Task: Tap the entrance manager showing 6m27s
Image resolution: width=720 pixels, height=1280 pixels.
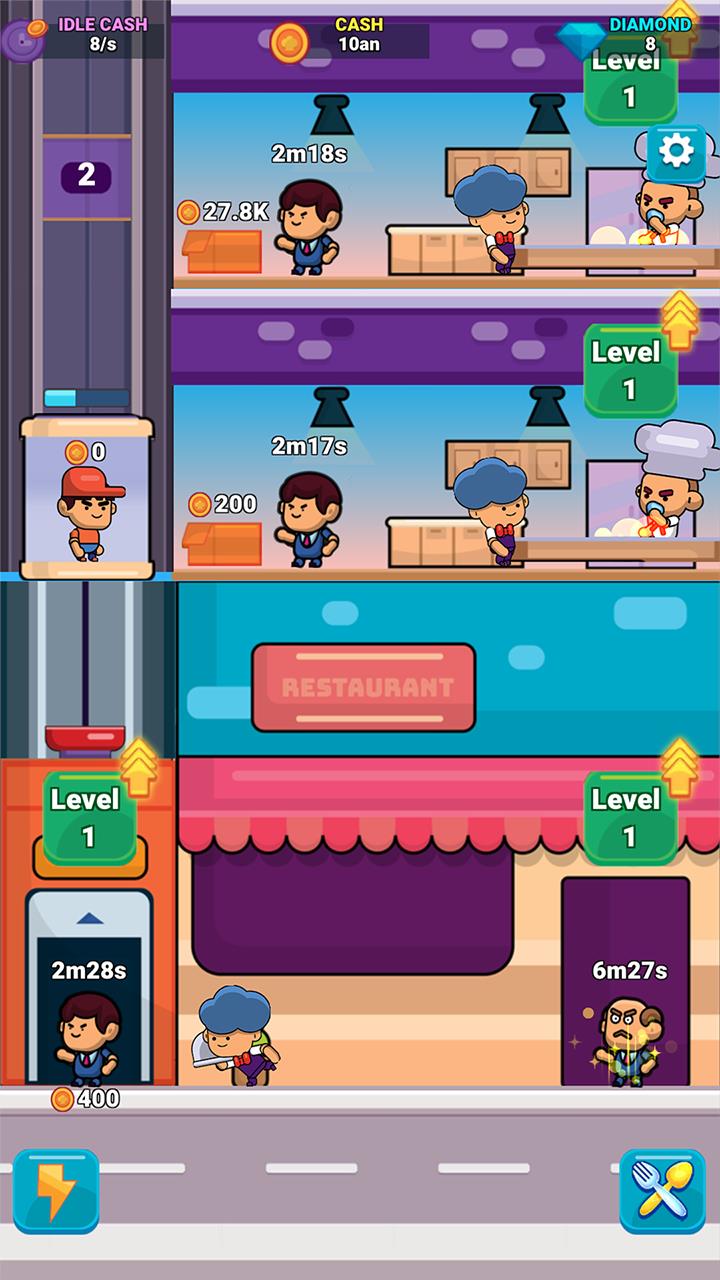Action: click(627, 1042)
